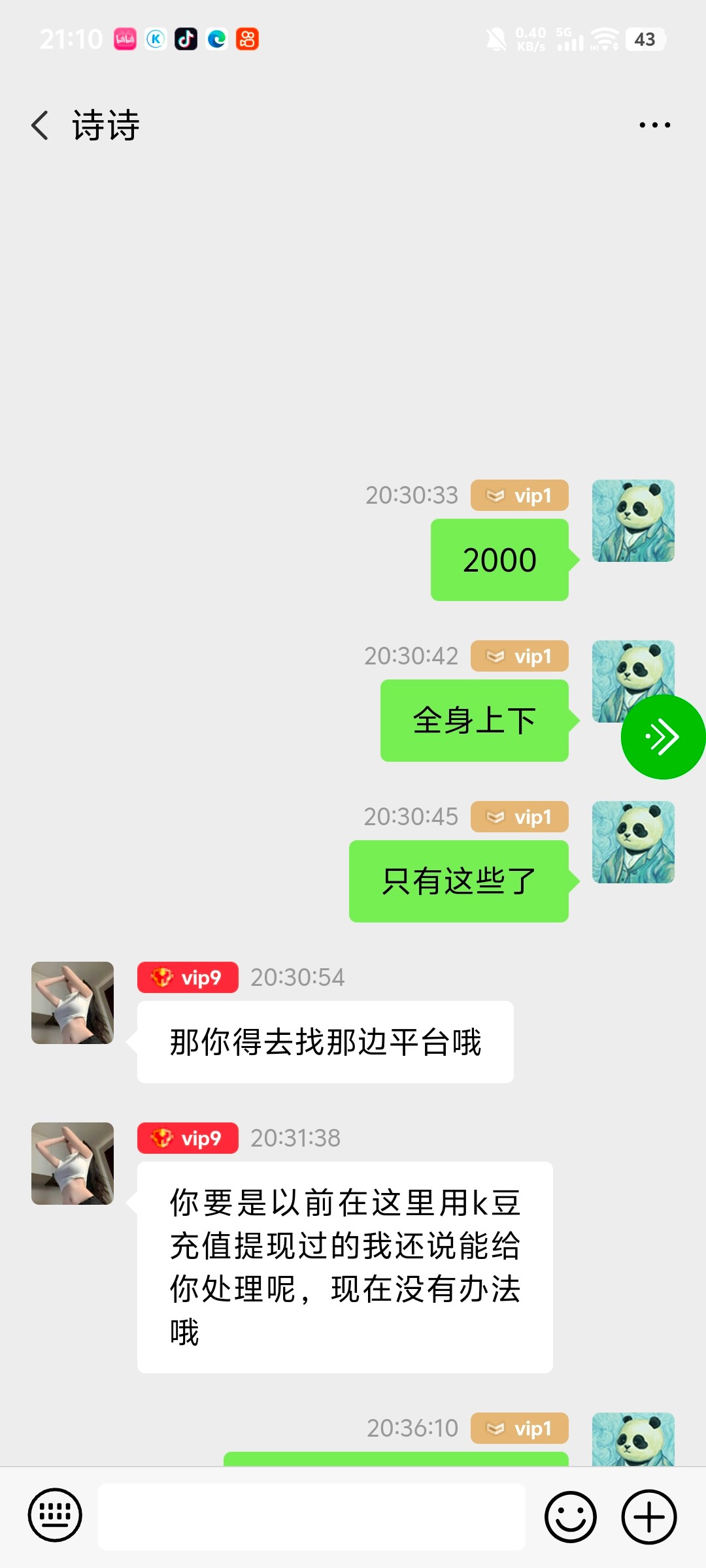Open the plus attachments menu
This screenshot has width=706, height=1568.
(x=648, y=1516)
